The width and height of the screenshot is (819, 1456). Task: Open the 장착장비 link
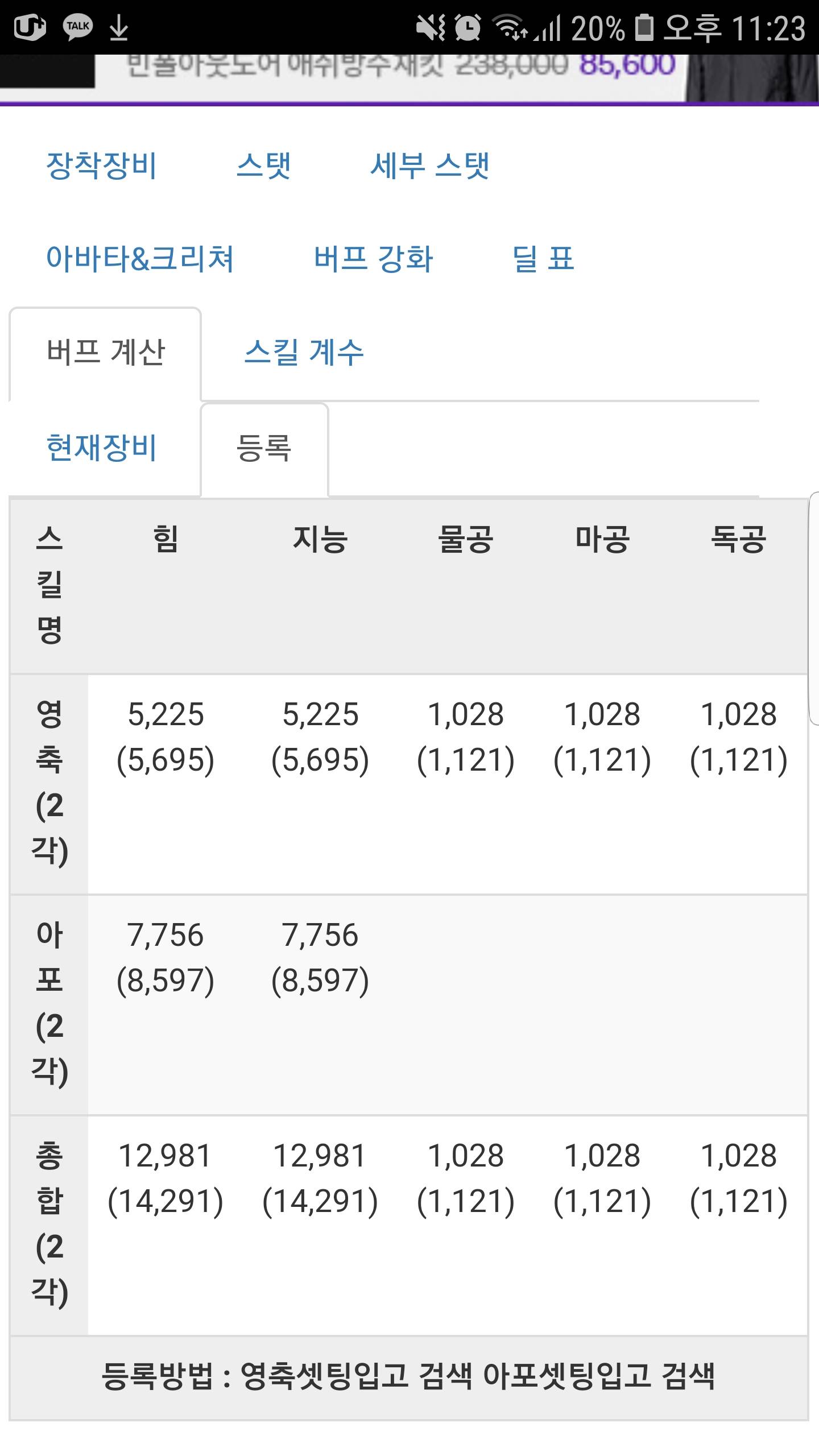pyautogui.click(x=101, y=166)
